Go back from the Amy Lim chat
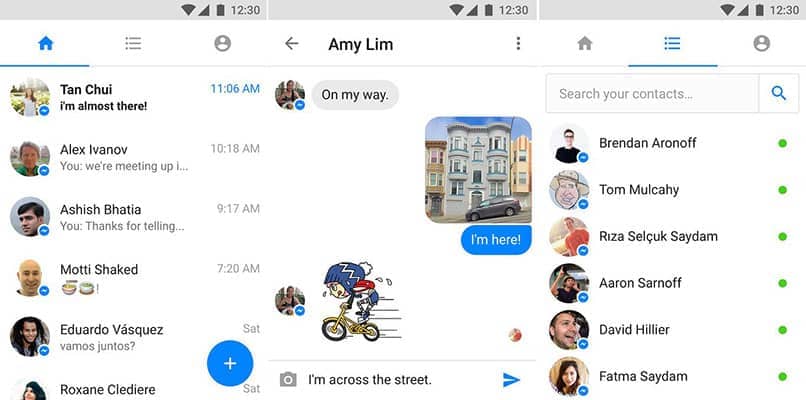 pyautogui.click(x=291, y=44)
